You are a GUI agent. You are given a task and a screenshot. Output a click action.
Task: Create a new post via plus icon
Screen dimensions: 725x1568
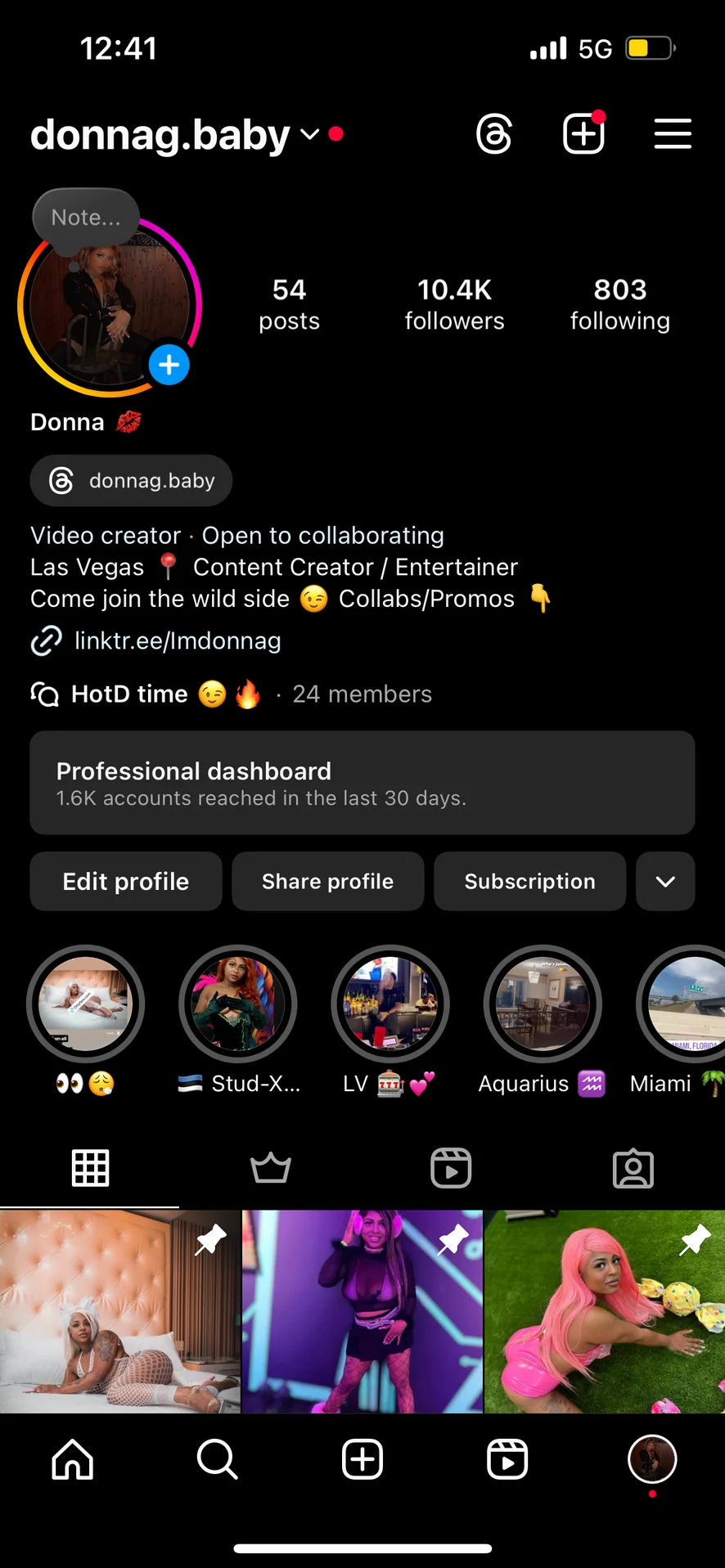click(x=583, y=134)
